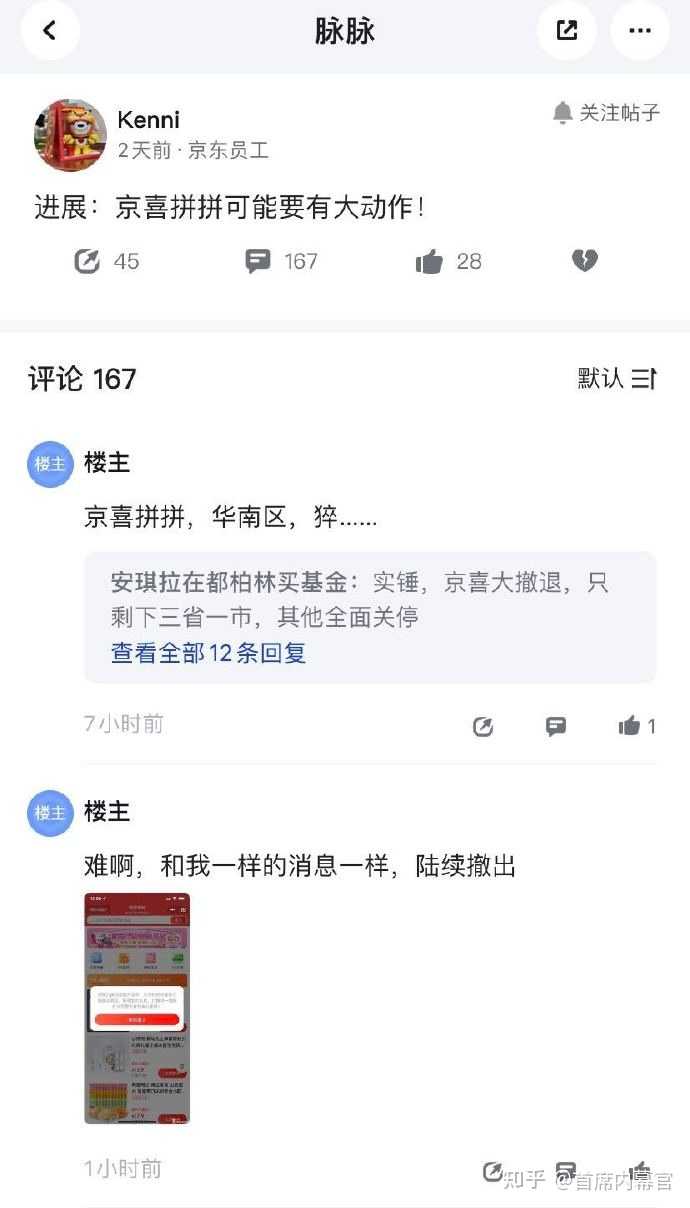Tap the broken heart dislike icon
The height and width of the screenshot is (1208, 690).
coord(585,262)
